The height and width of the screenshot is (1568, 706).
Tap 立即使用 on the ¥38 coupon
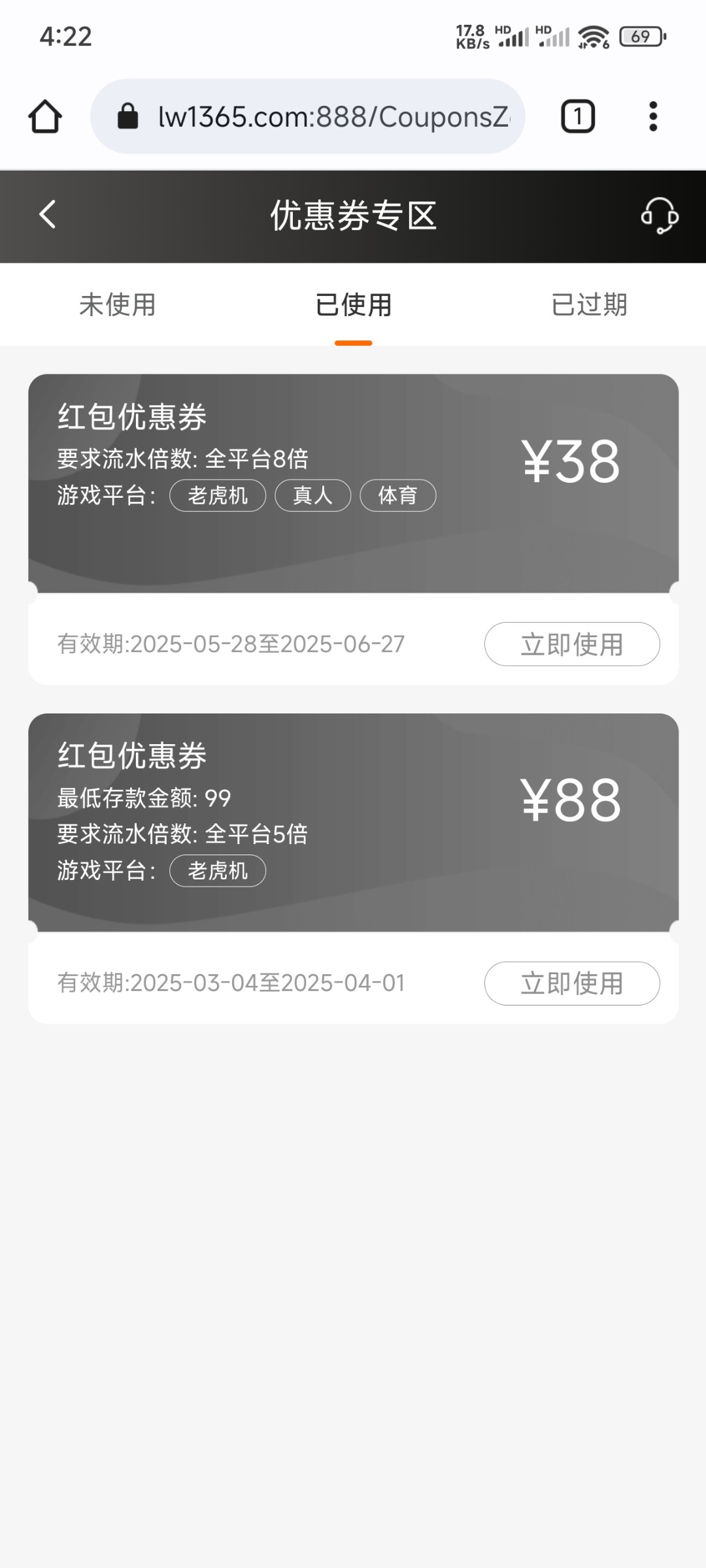click(572, 644)
